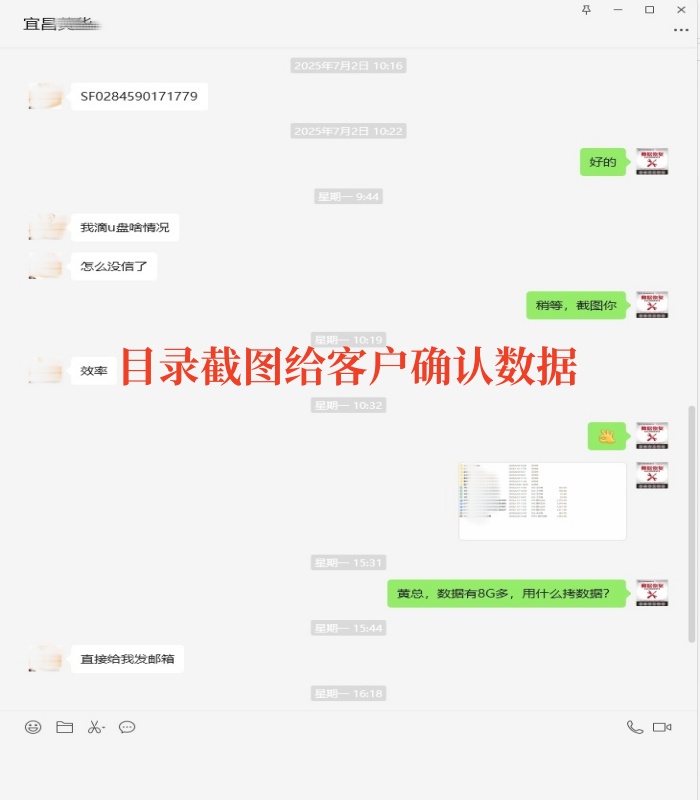Maximize the chat window

coord(649,9)
